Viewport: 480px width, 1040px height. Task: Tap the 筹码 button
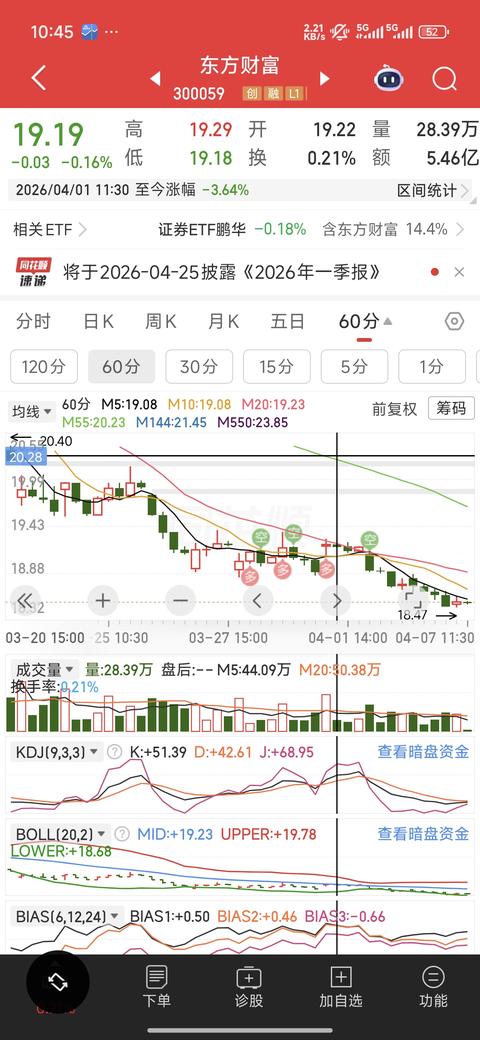point(451,409)
